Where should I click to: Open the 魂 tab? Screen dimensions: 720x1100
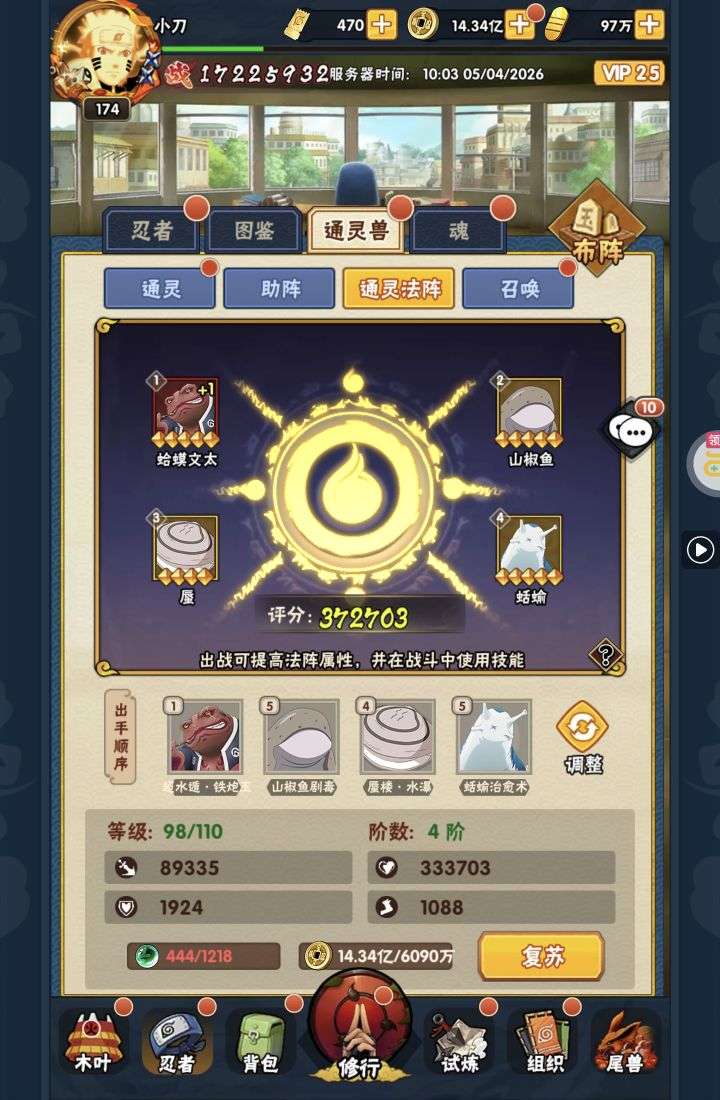click(x=458, y=229)
